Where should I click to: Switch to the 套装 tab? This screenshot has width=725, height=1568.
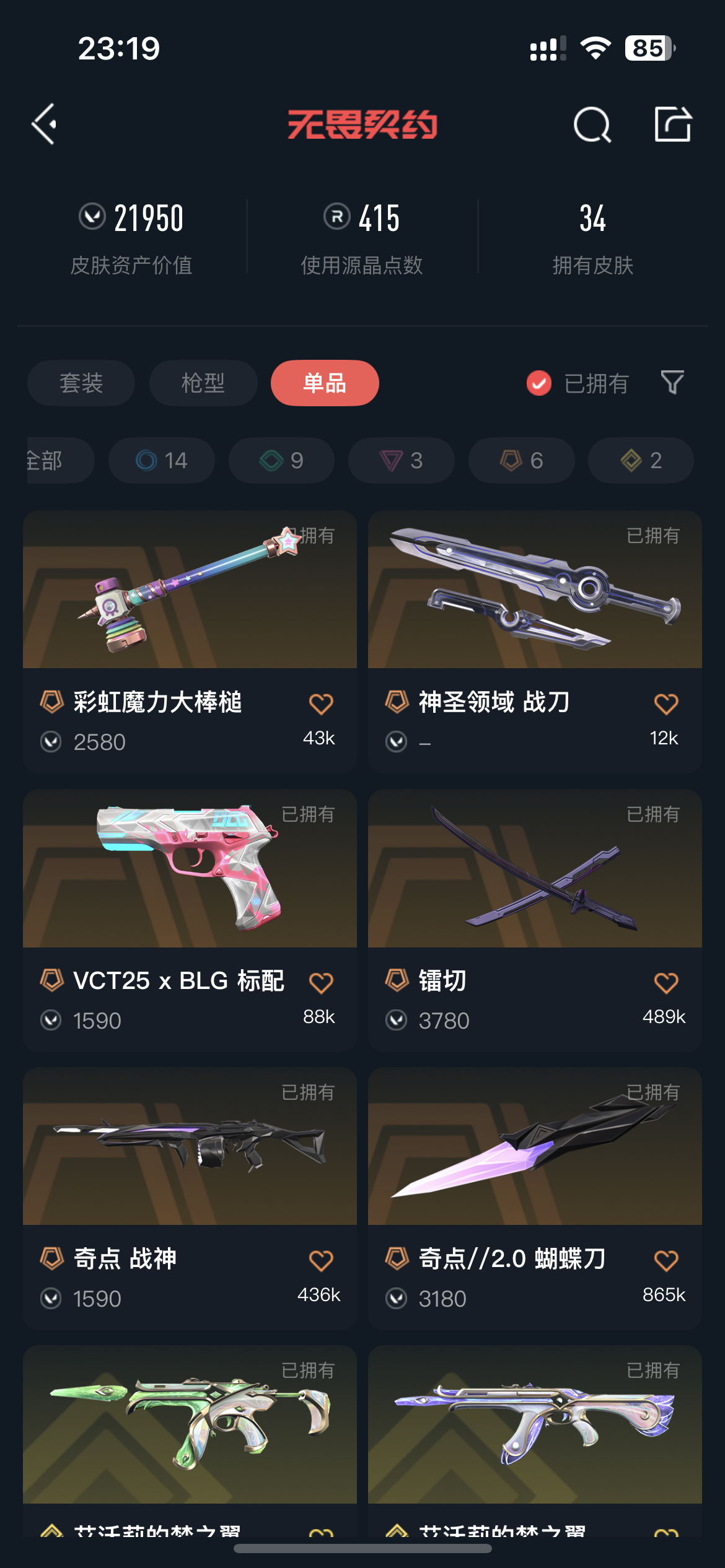pyautogui.click(x=81, y=383)
